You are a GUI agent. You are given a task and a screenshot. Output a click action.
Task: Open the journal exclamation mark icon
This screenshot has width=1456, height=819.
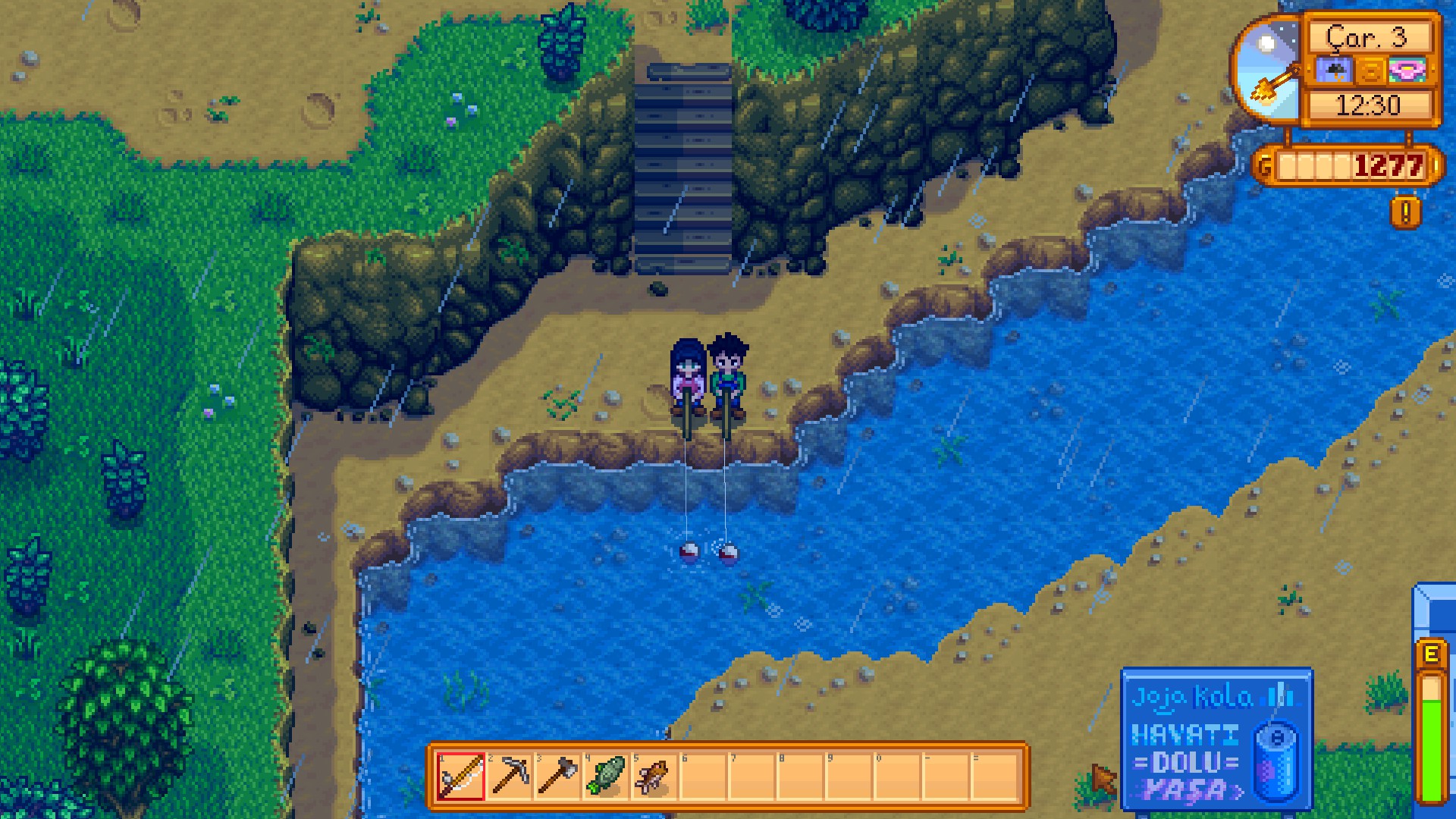click(1405, 213)
